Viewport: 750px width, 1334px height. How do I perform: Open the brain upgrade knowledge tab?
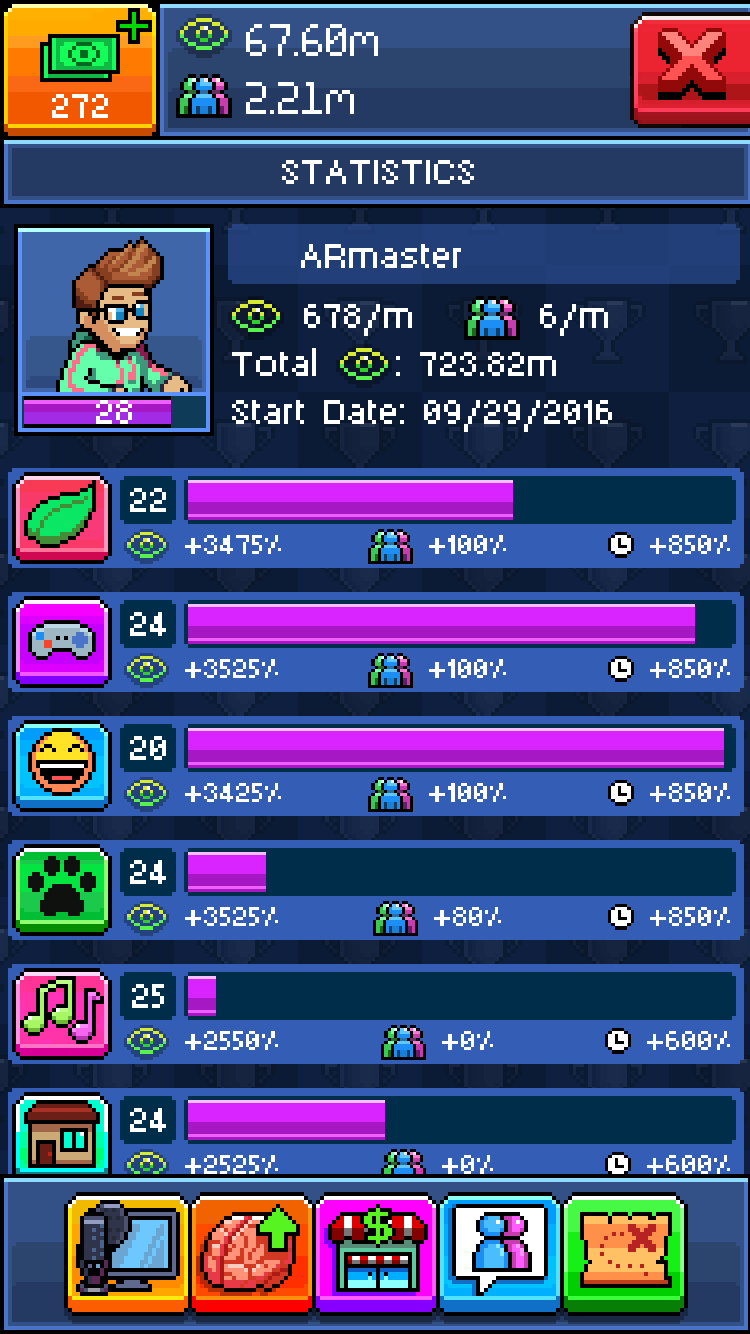point(252,1254)
